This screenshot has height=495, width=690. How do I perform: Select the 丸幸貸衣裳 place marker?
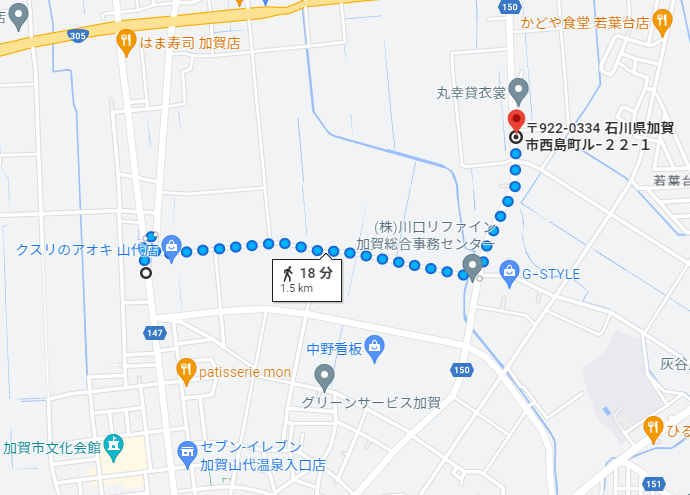tap(518, 90)
